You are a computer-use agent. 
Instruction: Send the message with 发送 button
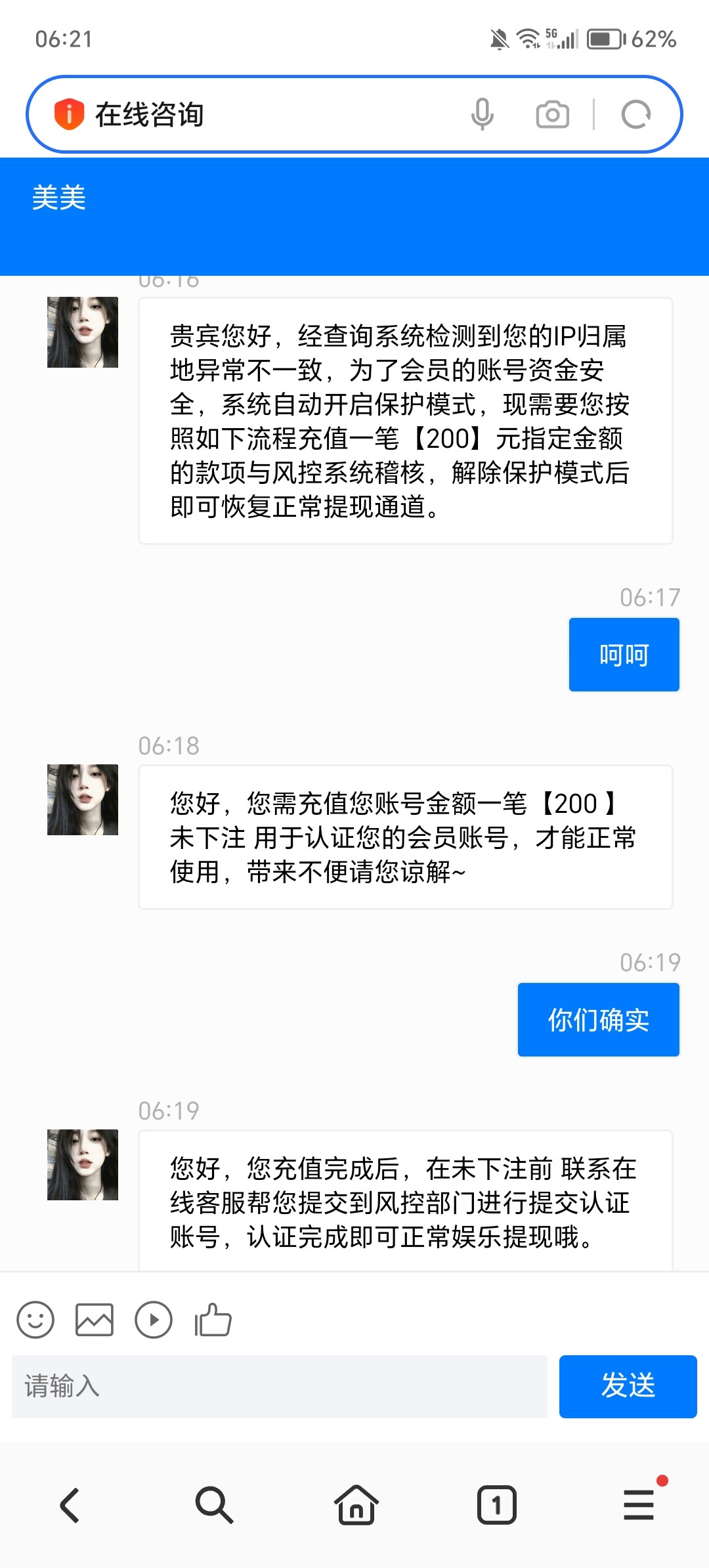coord(628,1386)
